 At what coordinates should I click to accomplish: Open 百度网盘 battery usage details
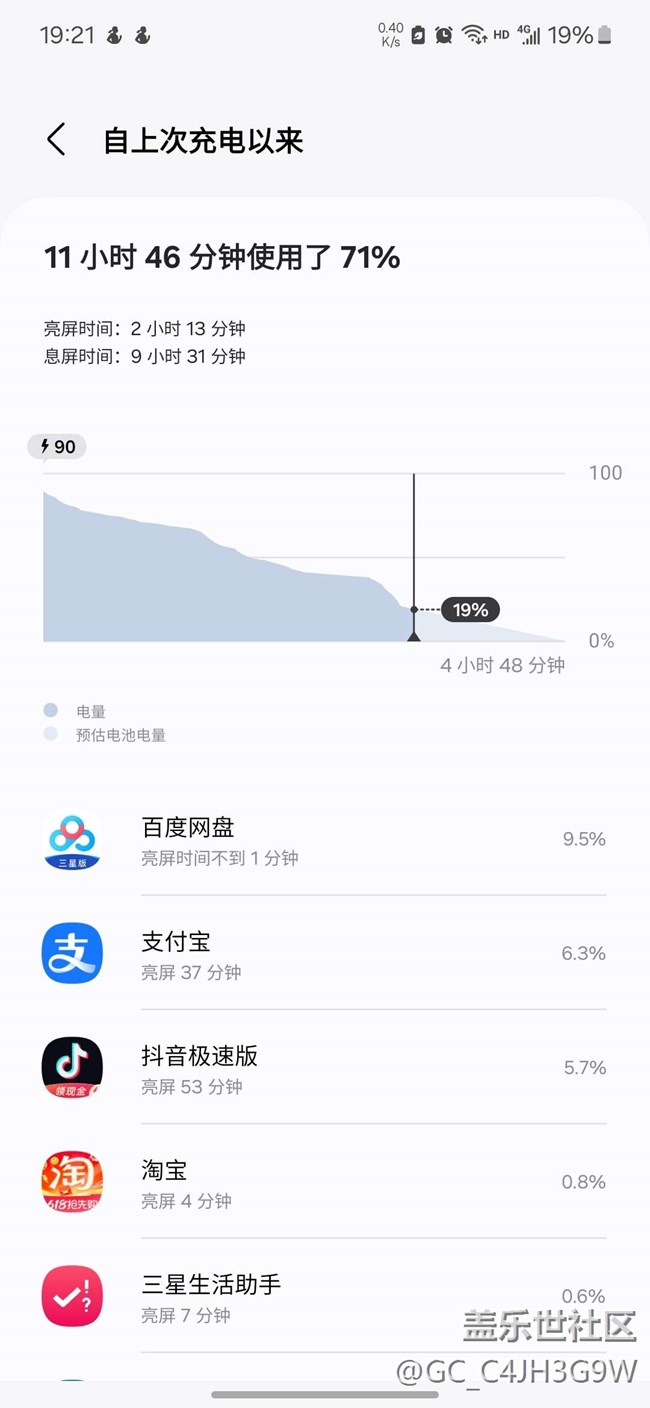325,840
